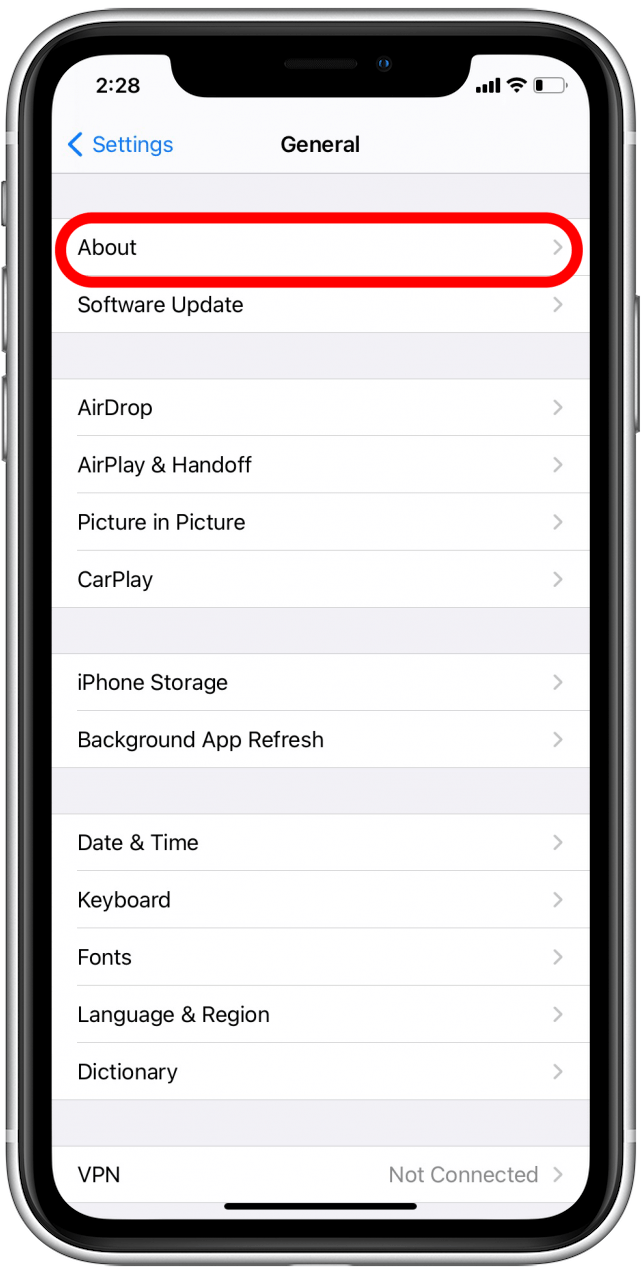
Task: Open the About row
Action: pos(320,248)
